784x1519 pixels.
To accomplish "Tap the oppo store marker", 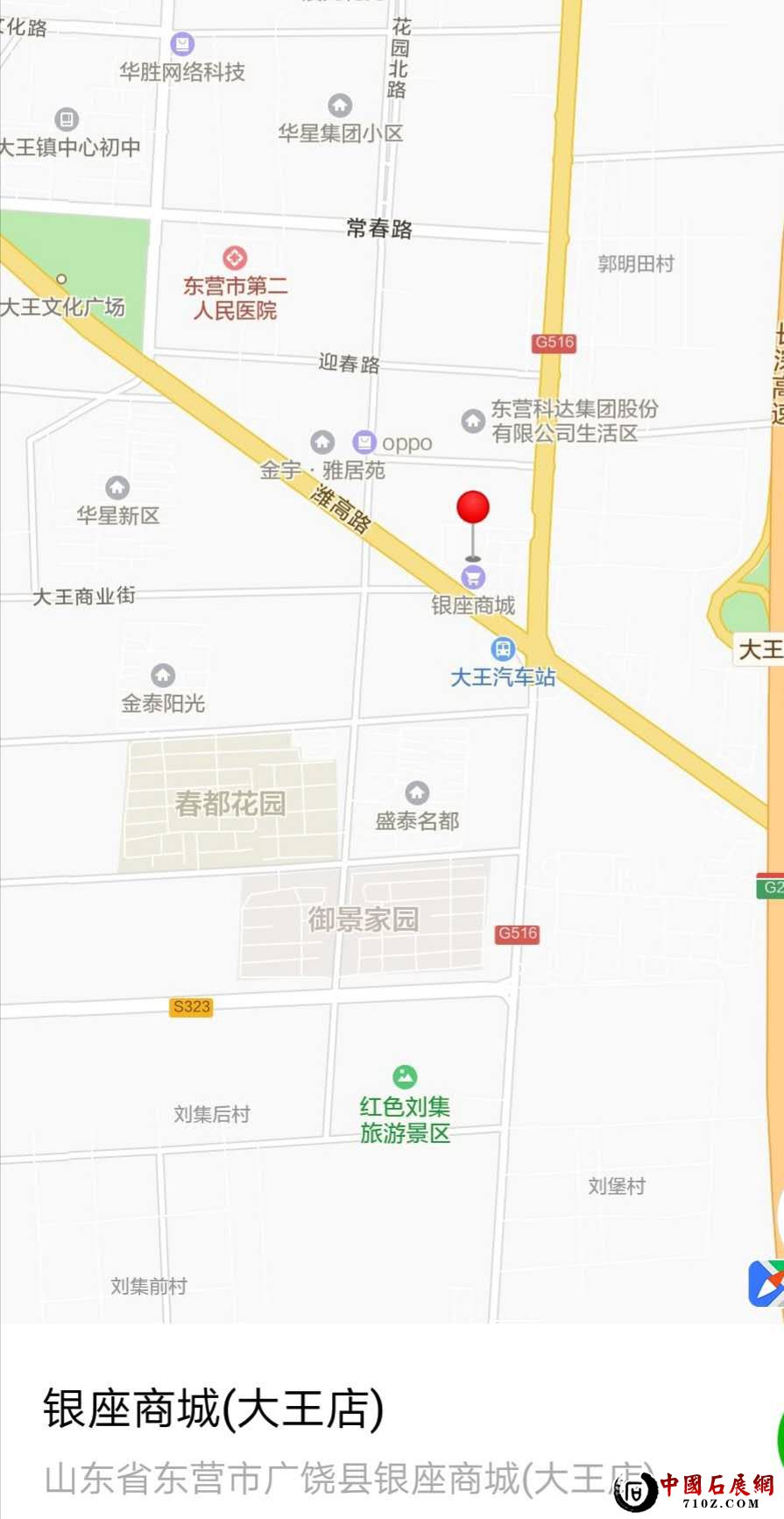I will 364,443.
